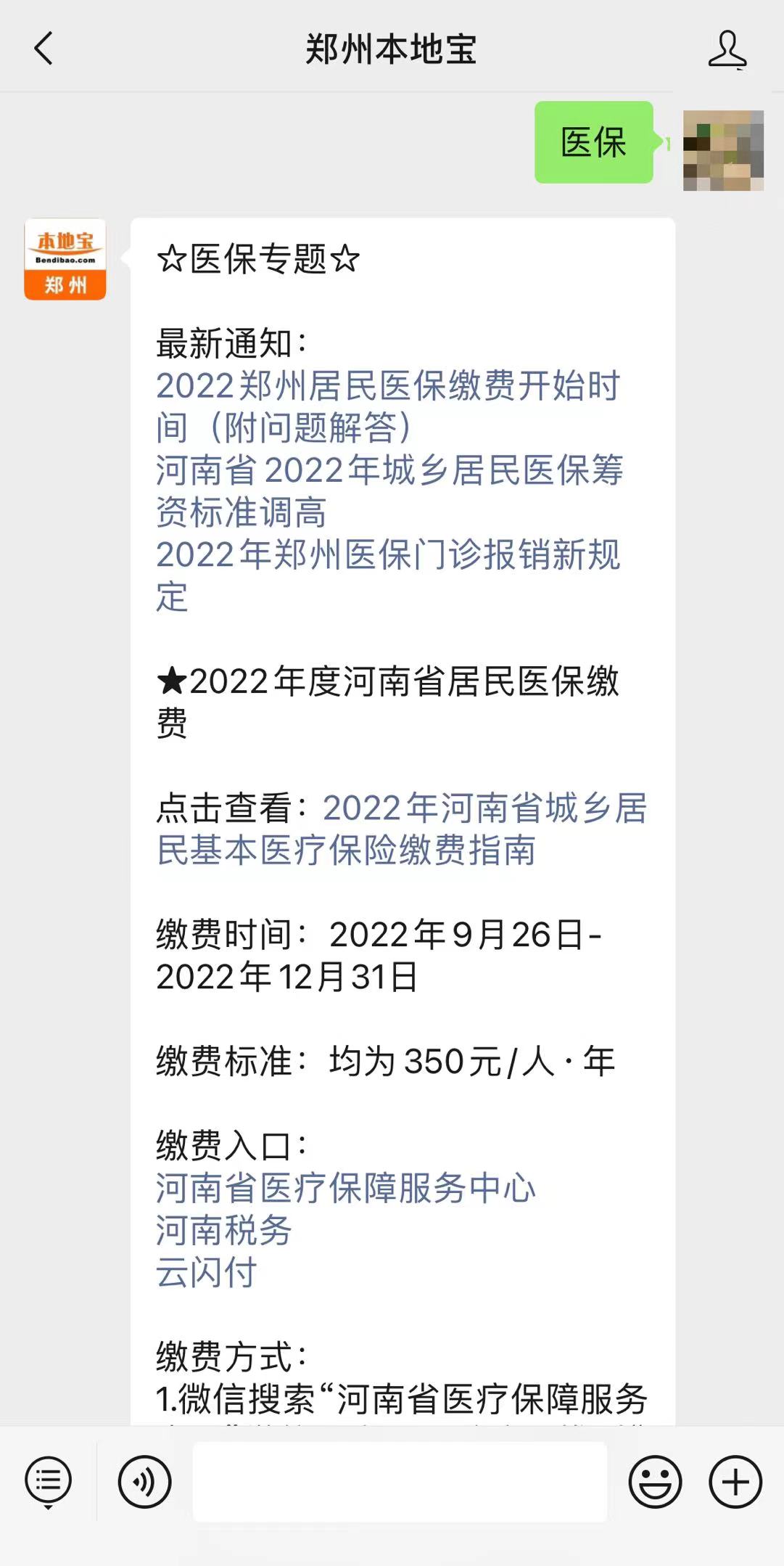784x1566 pixels.
Task: Open the 郑州本地宝 account avatar
Action: 65,259
